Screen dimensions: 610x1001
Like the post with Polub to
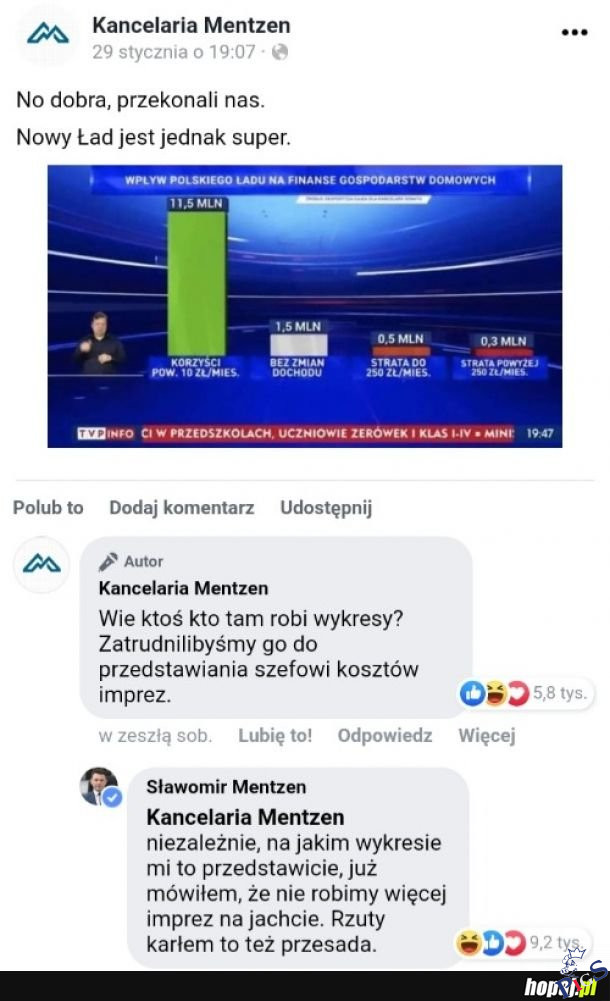tap(48, 508)
